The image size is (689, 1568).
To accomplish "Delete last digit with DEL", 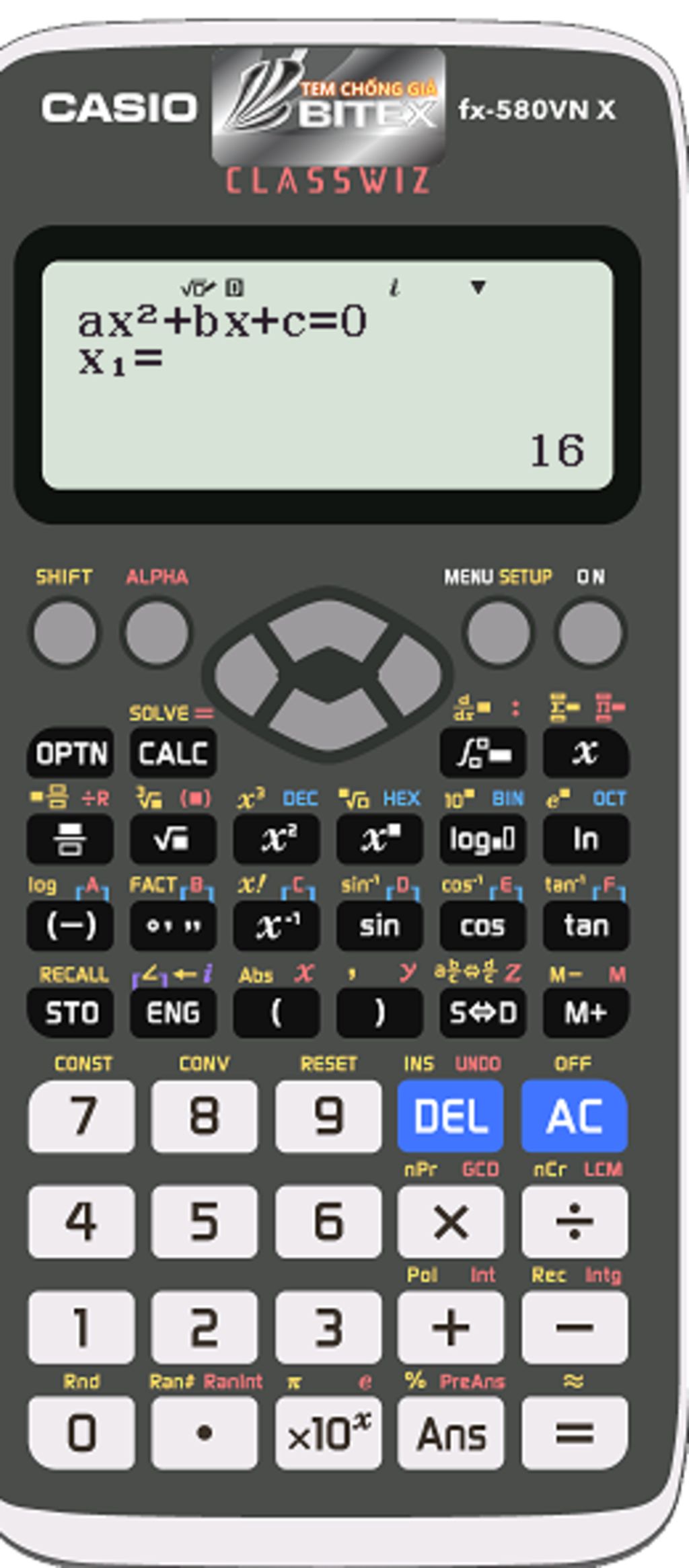I will (x=450, y=1116).
